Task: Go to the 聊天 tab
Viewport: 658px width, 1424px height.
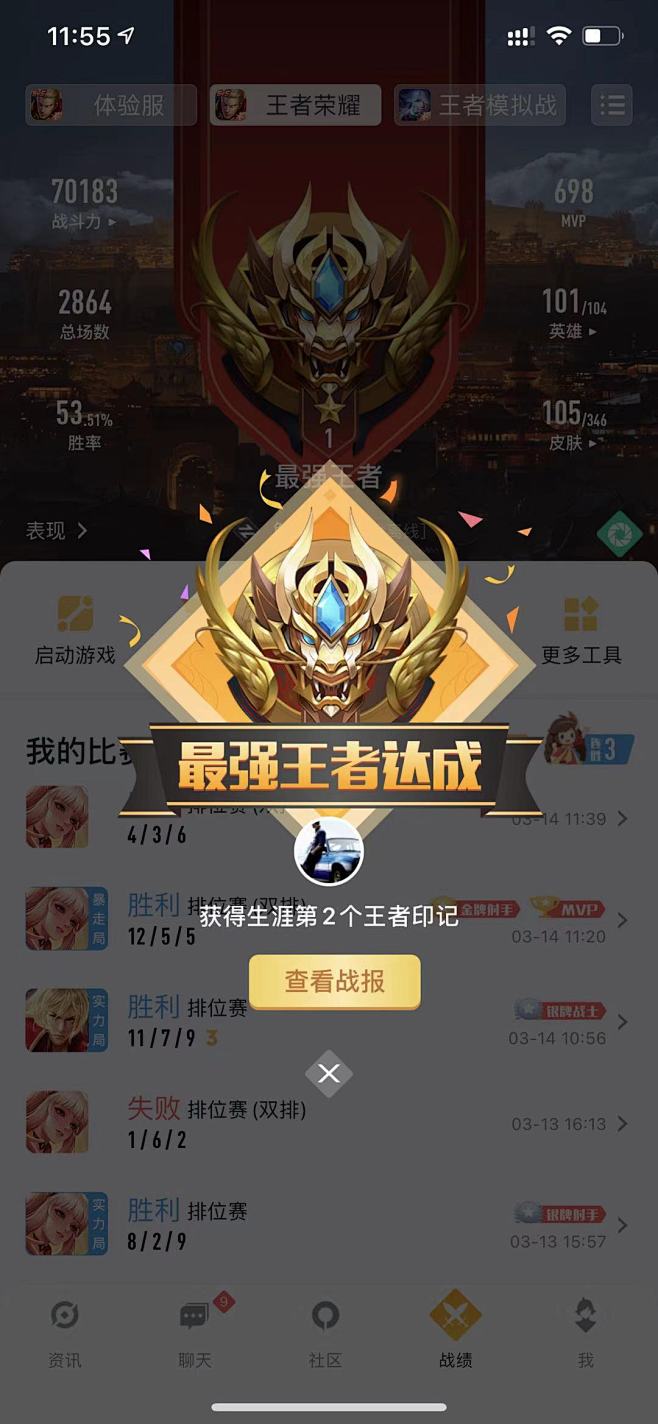Action: pyautogui.click(x=195, y=1334)
